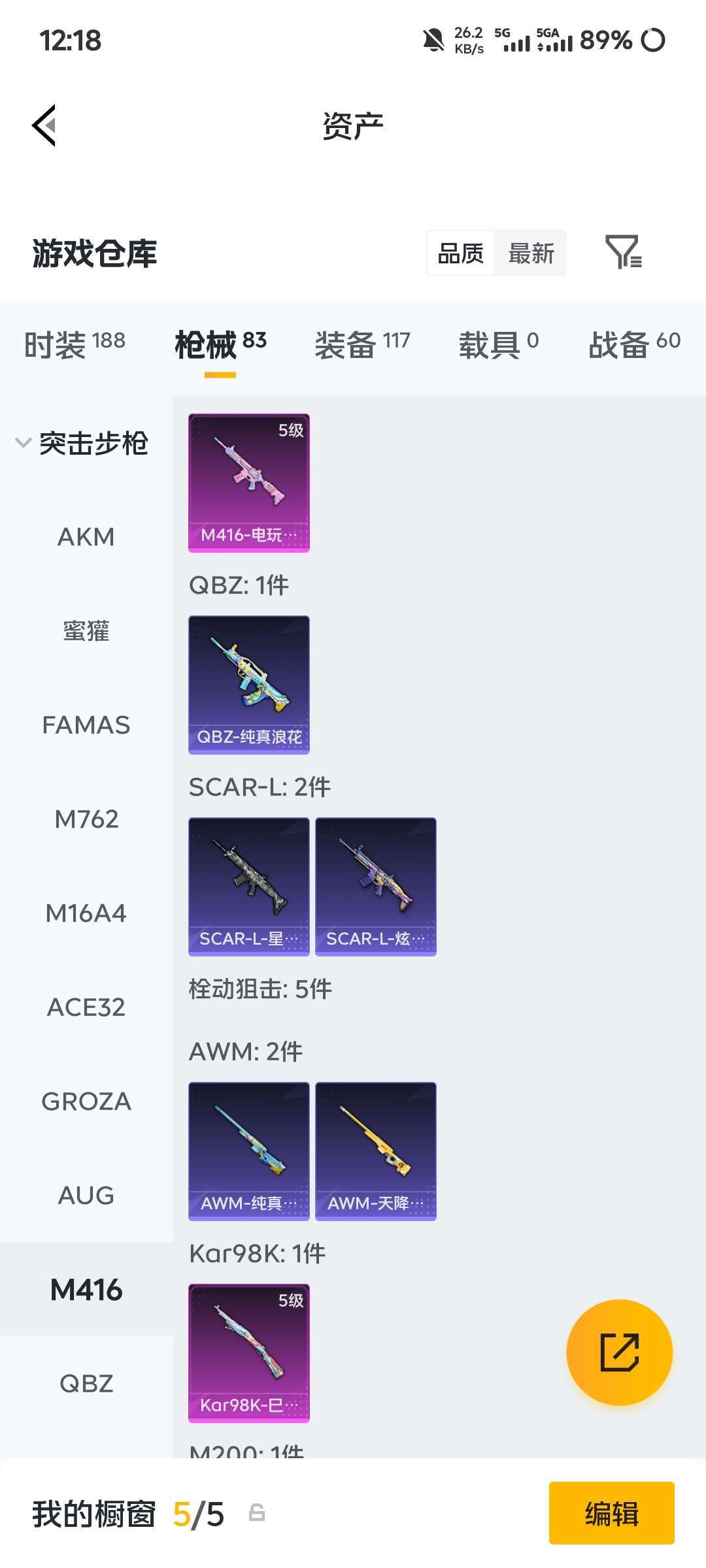Select QBZ from the left weapon list

(86, 1383)
